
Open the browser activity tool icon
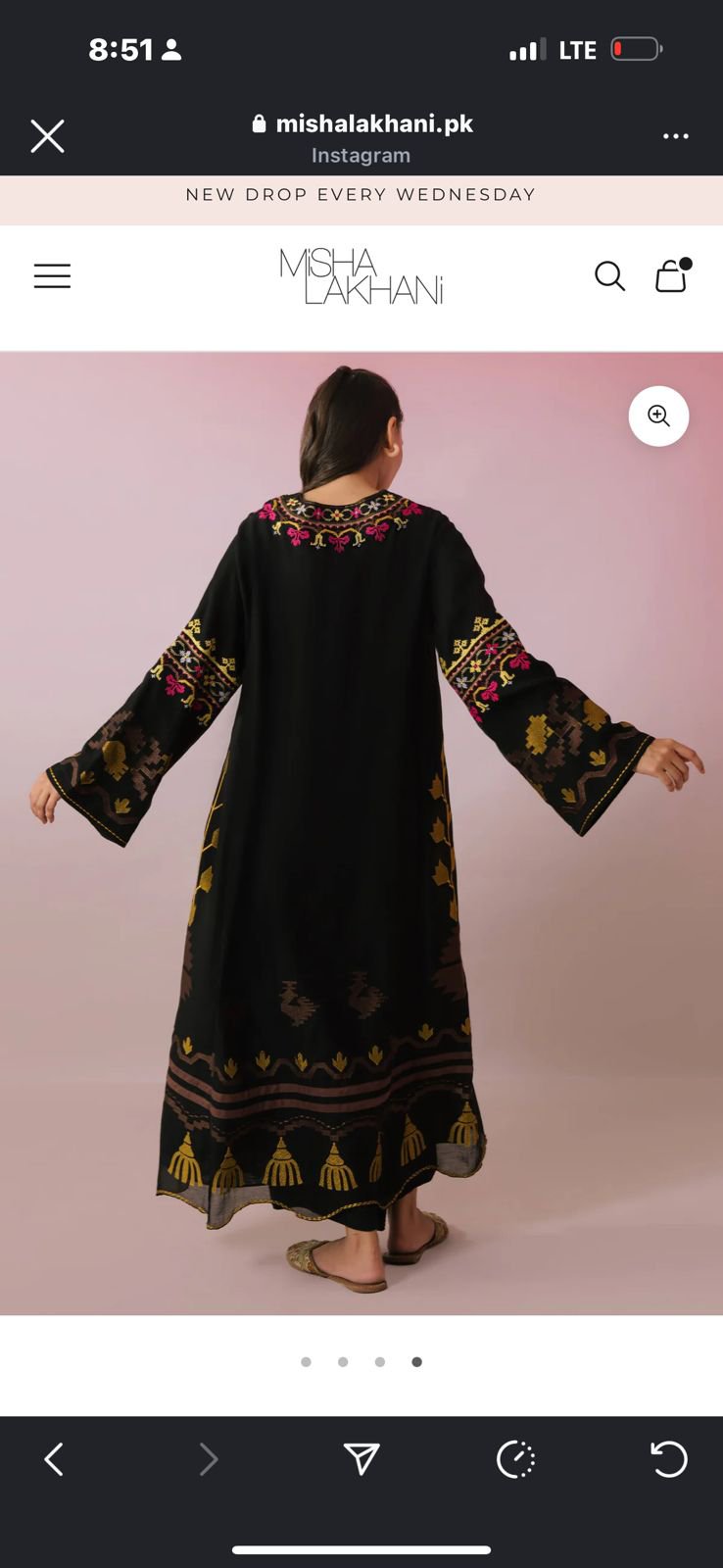pyautogui.click(x=515, y=1459)
